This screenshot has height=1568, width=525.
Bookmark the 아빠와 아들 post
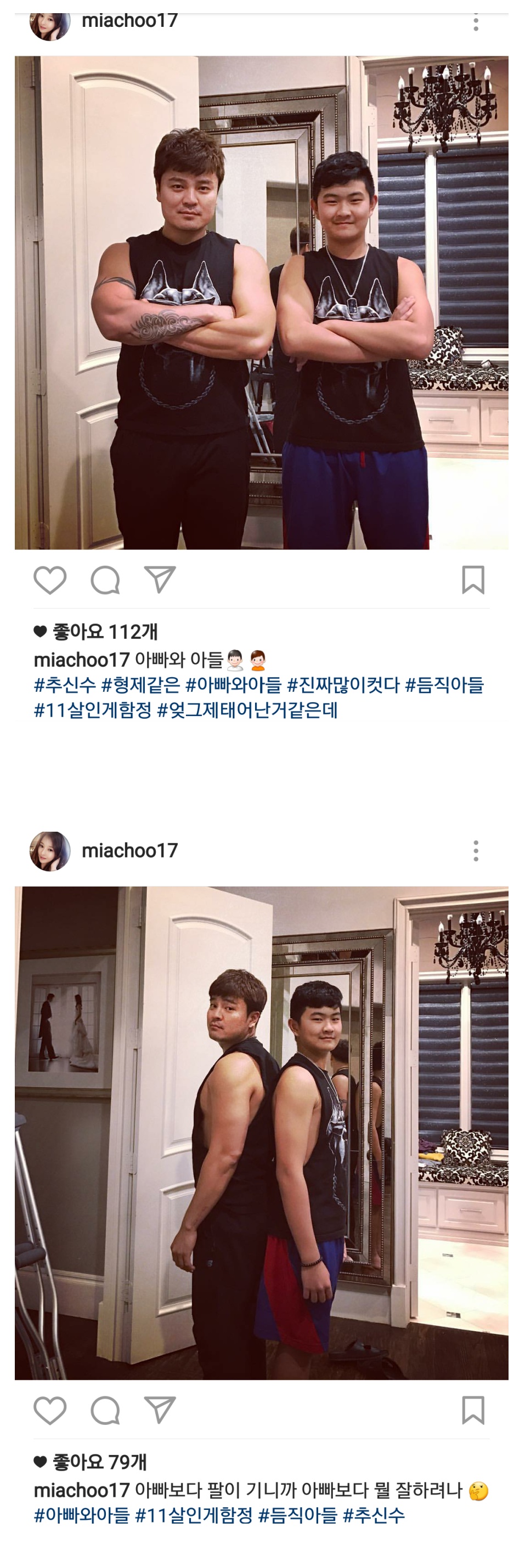pos(473,580)
